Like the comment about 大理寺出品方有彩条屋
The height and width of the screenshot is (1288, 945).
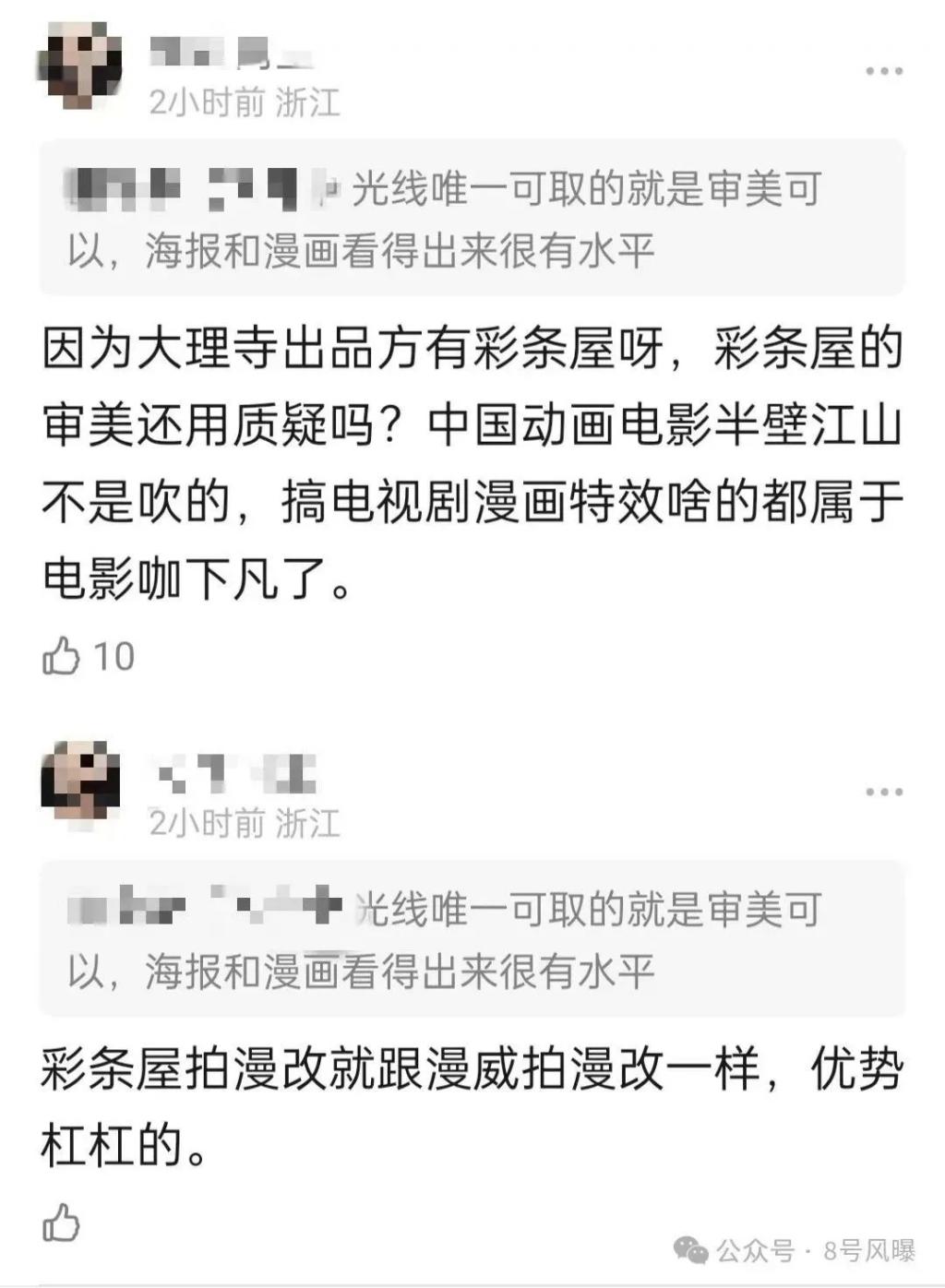pos(62,656)
